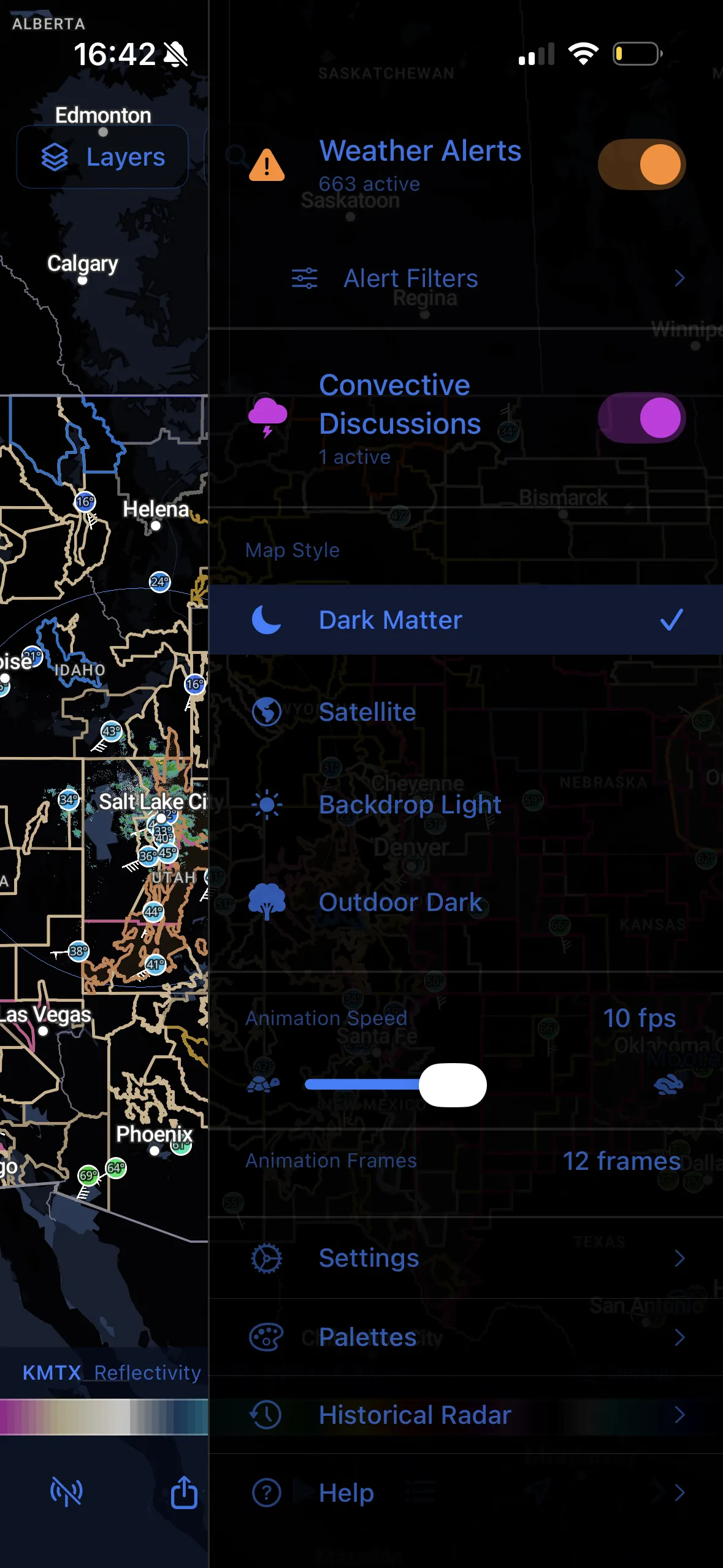Tap the sun icon beside Backdrop Light
Viewport: 723px width, 1568px height.
pos(266,804)
